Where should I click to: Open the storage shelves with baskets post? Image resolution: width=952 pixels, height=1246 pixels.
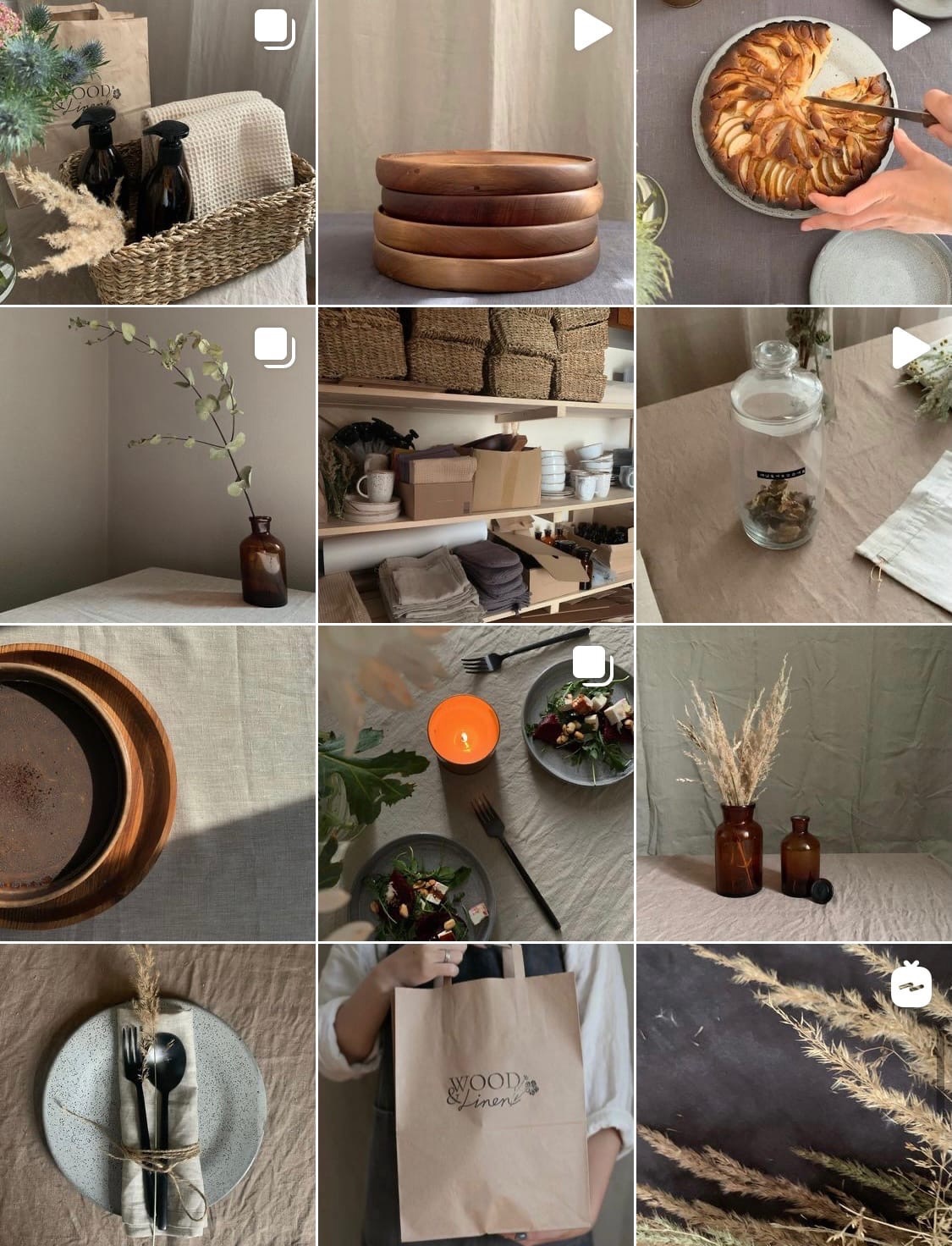(x=476, y=464)
